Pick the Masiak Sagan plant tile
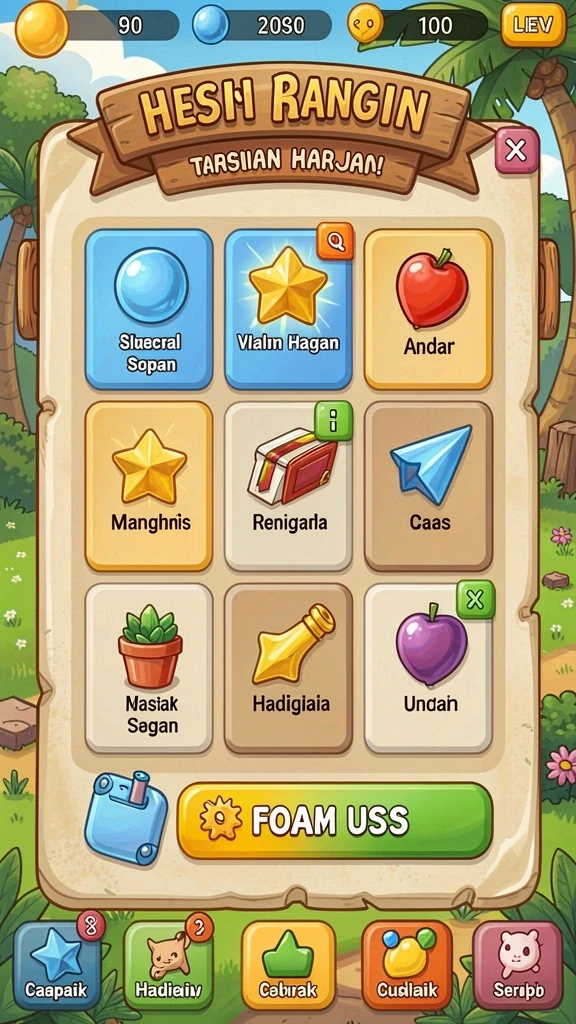The width and height of the screenshot is (576, 1024). 149,668
